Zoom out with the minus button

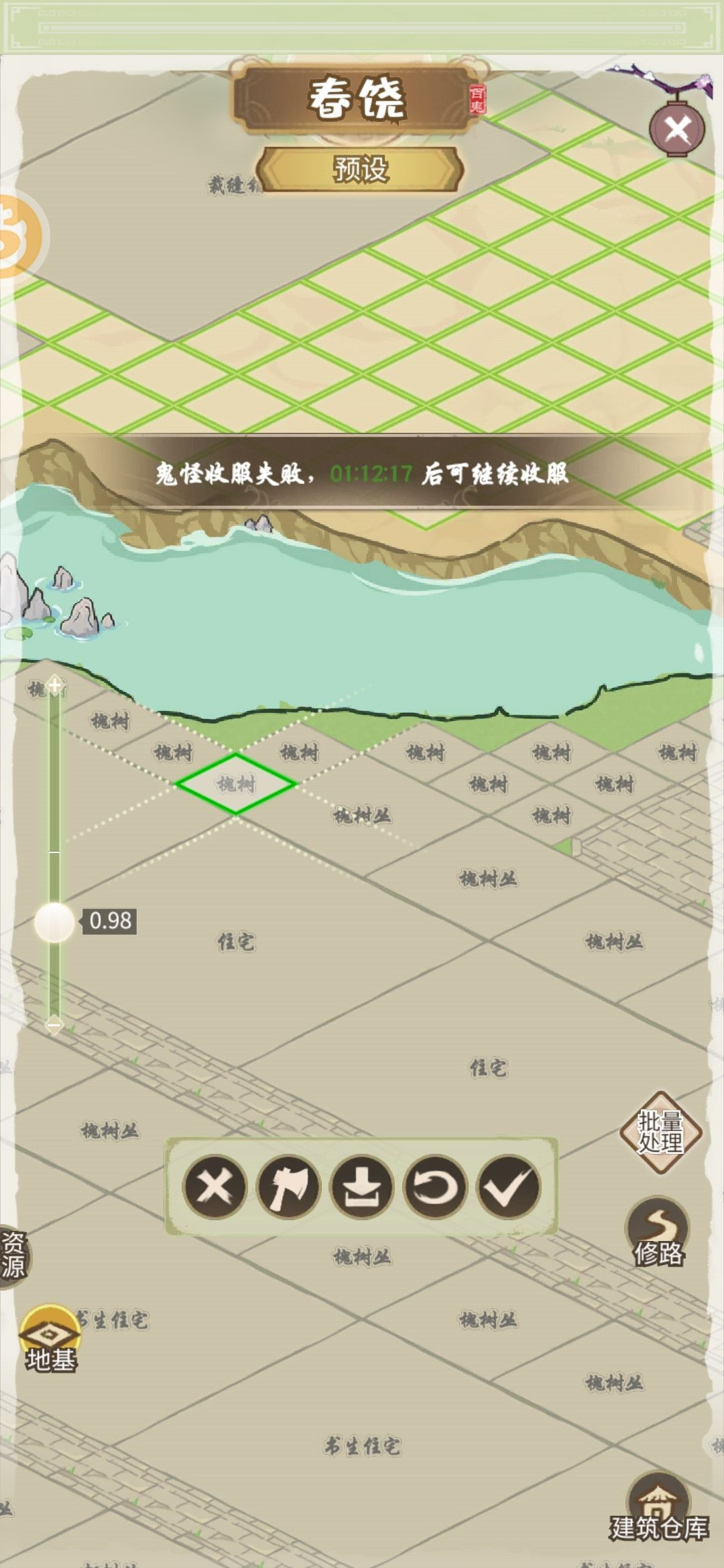click(54, 1024)
